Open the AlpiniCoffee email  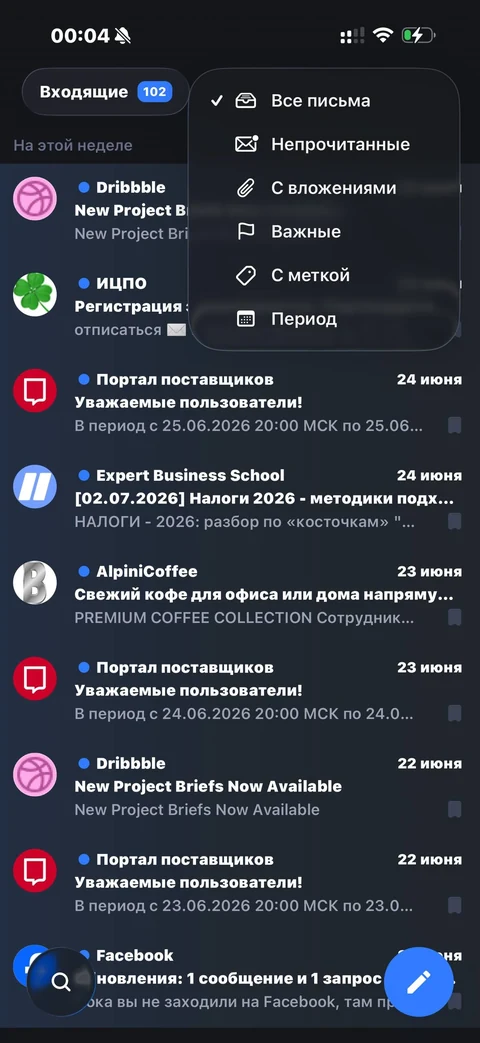[240, 595]
